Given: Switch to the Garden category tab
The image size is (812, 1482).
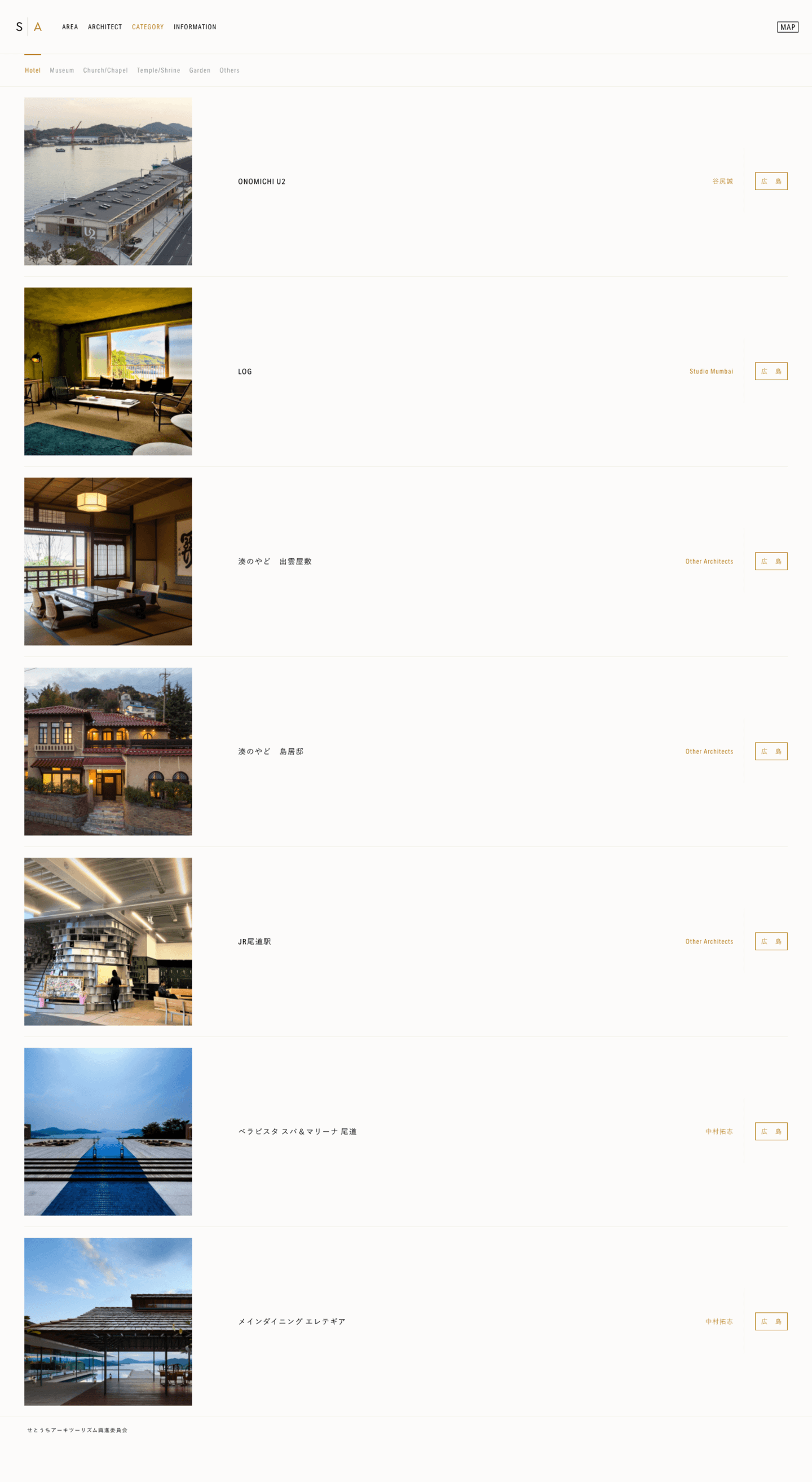Looking at the screenshot, I should click(x=200, y=70).
